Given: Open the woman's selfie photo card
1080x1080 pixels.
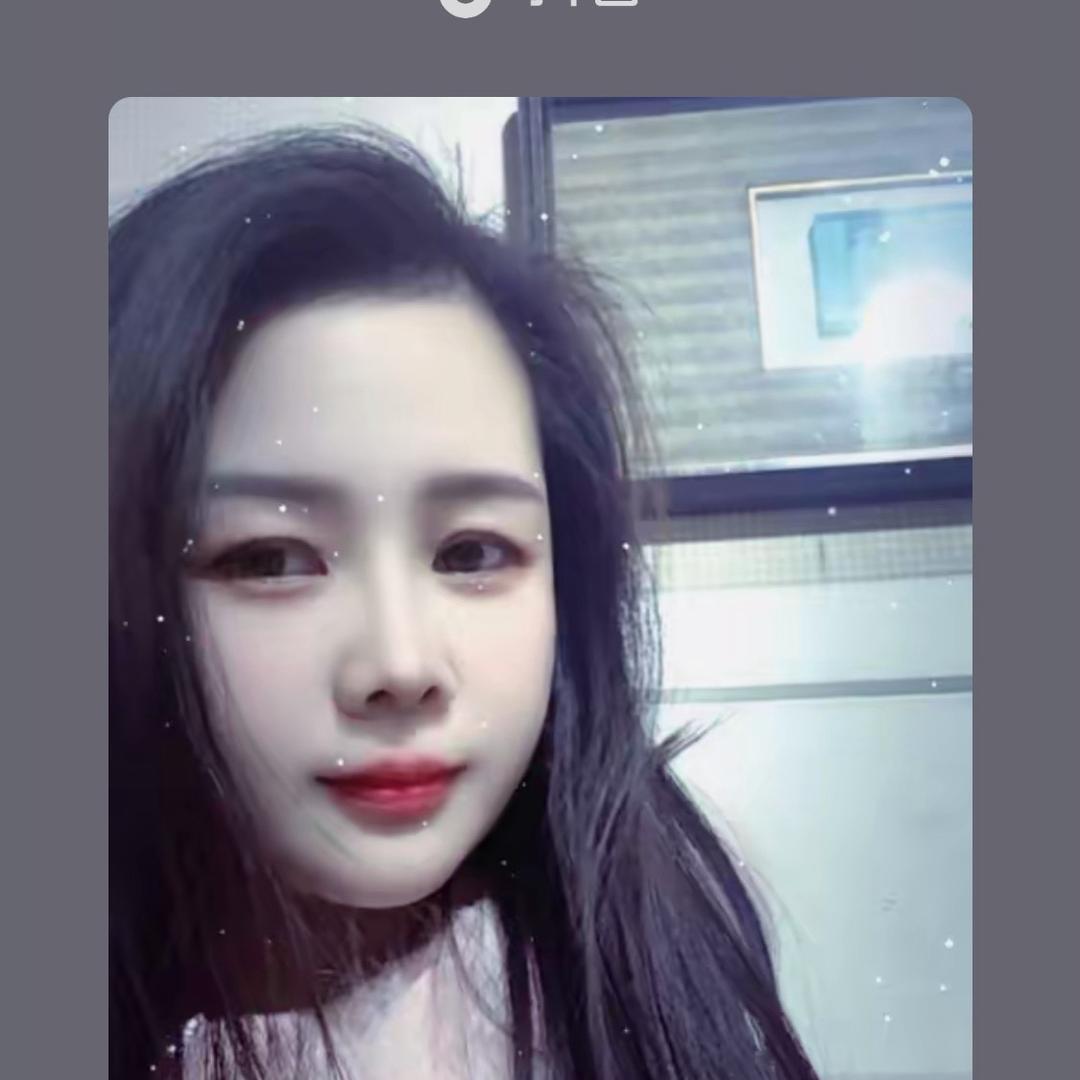Looking at the screenshot, I should [x=540, y=588].
